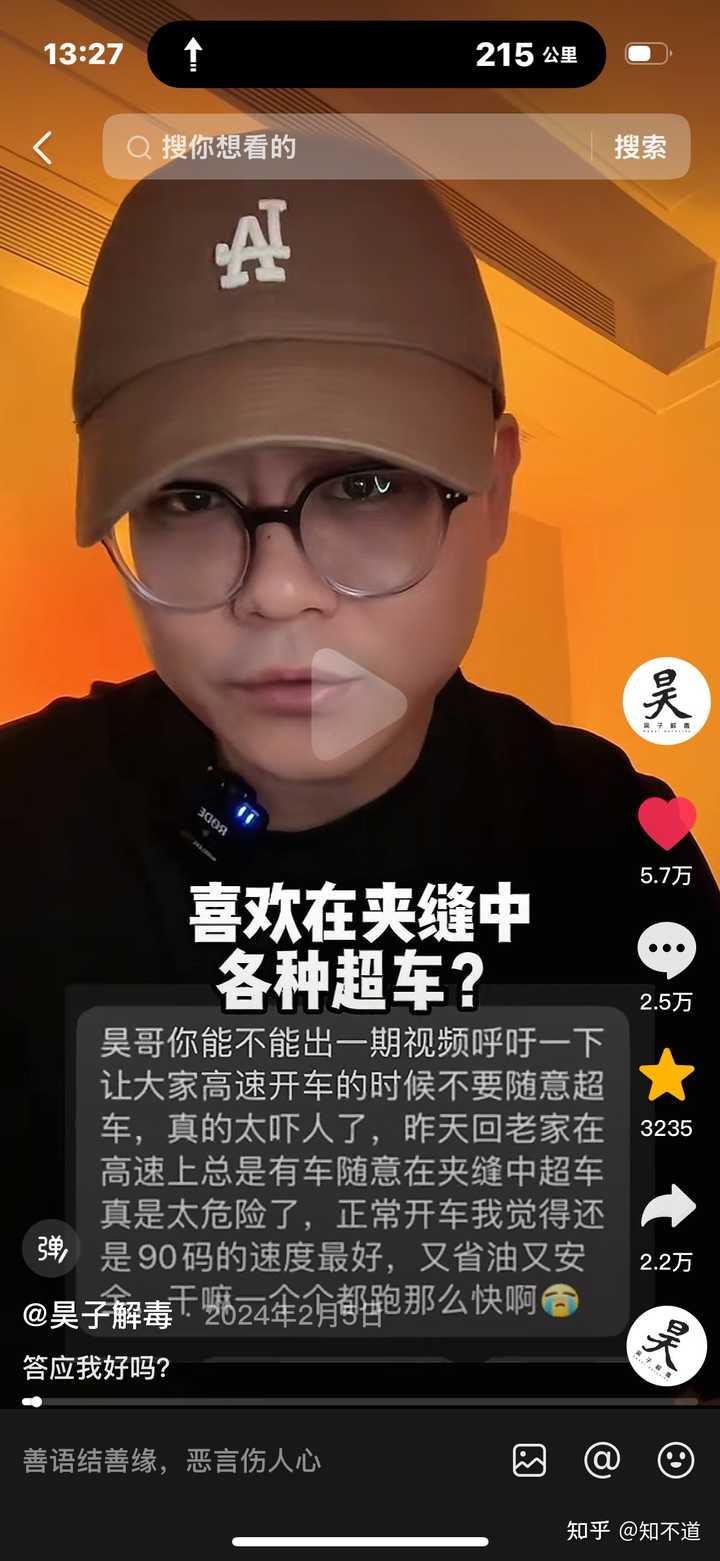This screenshot has height=1561, width=720.
Task: Tap the 搜索 button
Action: (x=640, y=148)
